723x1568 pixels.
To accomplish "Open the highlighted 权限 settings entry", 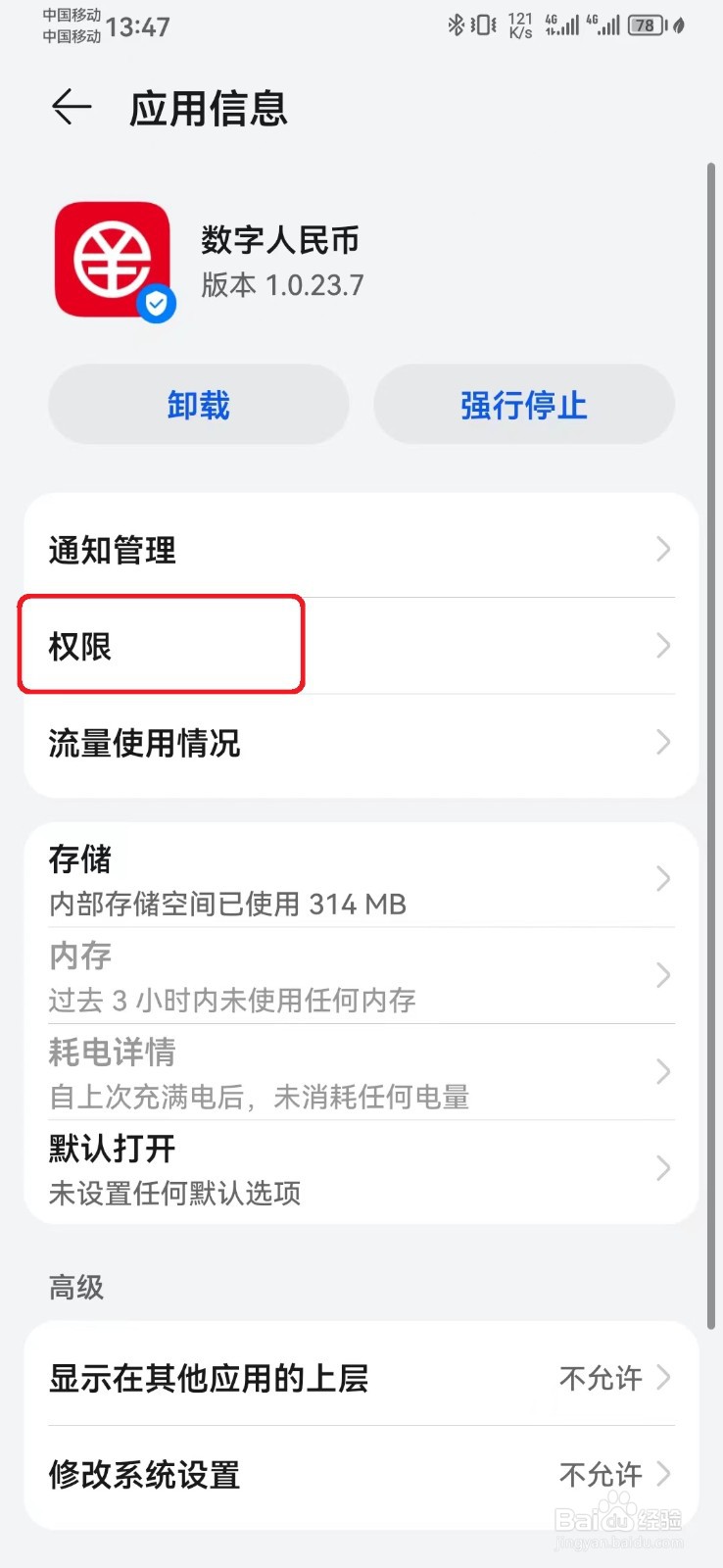I will click(160, 645).
